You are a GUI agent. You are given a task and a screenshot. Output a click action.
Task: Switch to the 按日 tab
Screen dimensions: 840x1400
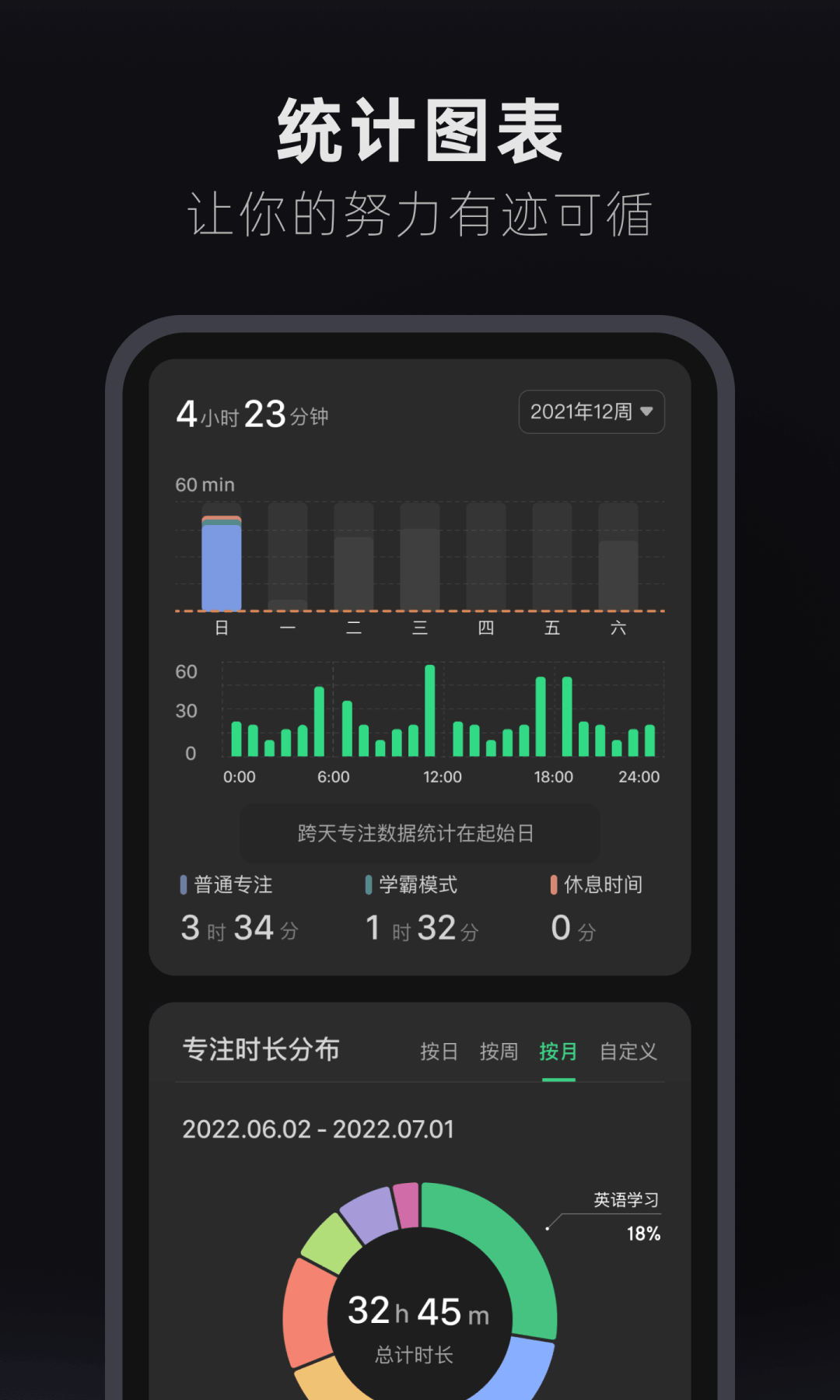point(438,1052)
